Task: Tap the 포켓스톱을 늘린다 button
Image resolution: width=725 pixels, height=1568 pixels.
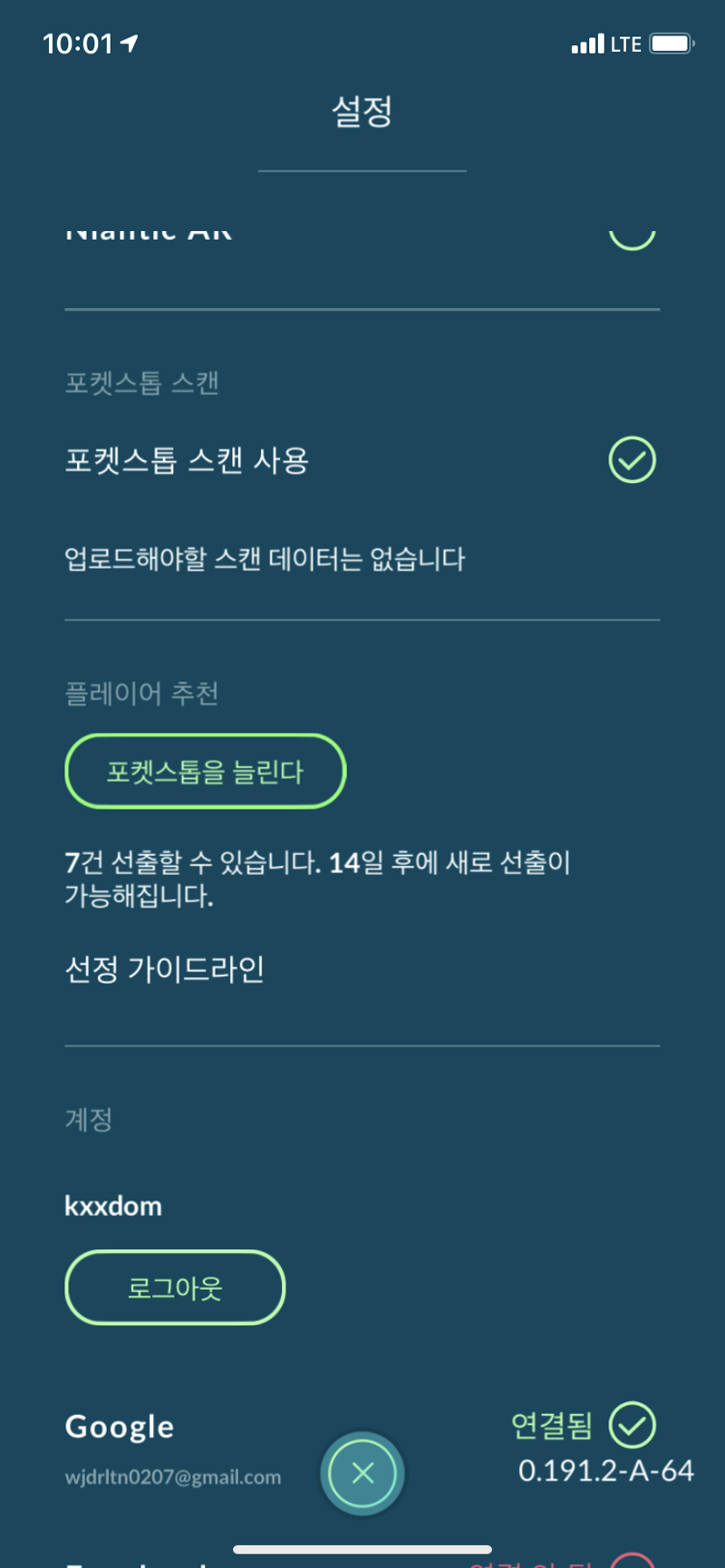Action: 206,772
